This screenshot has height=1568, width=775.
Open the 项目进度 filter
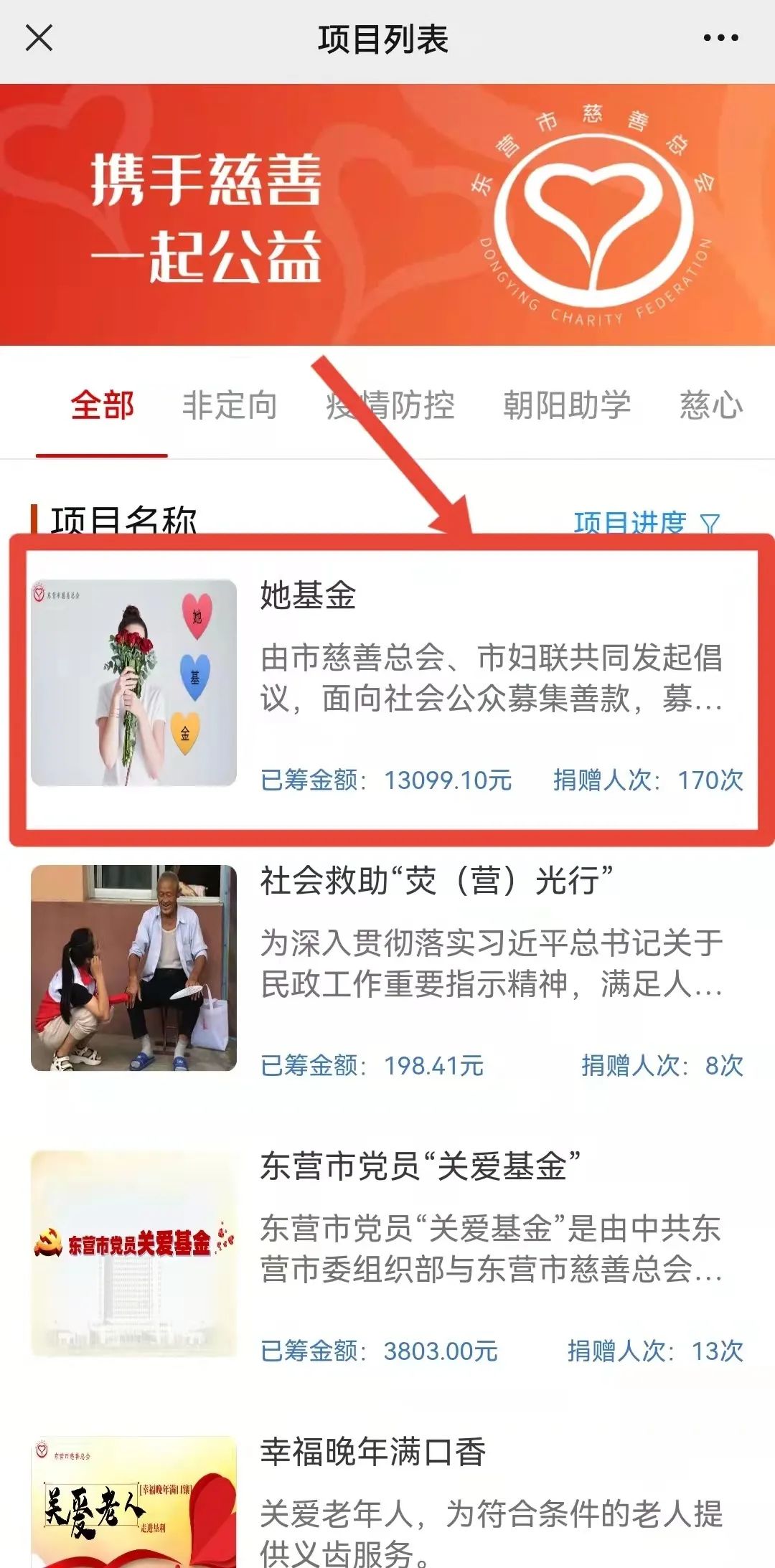tap(646, 523)
